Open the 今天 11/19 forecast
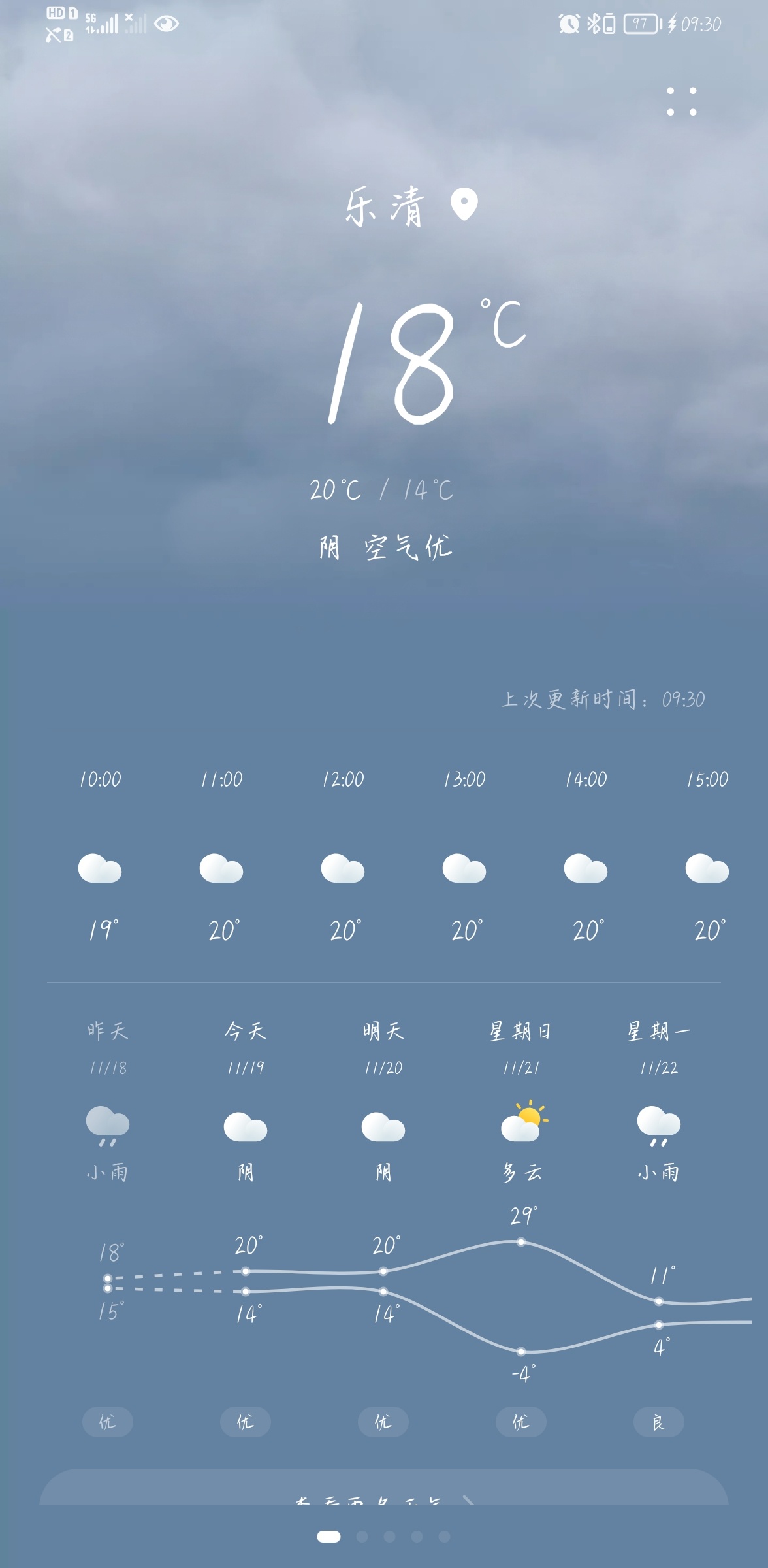This screenshot has width=768, height=1568. 246,1104
